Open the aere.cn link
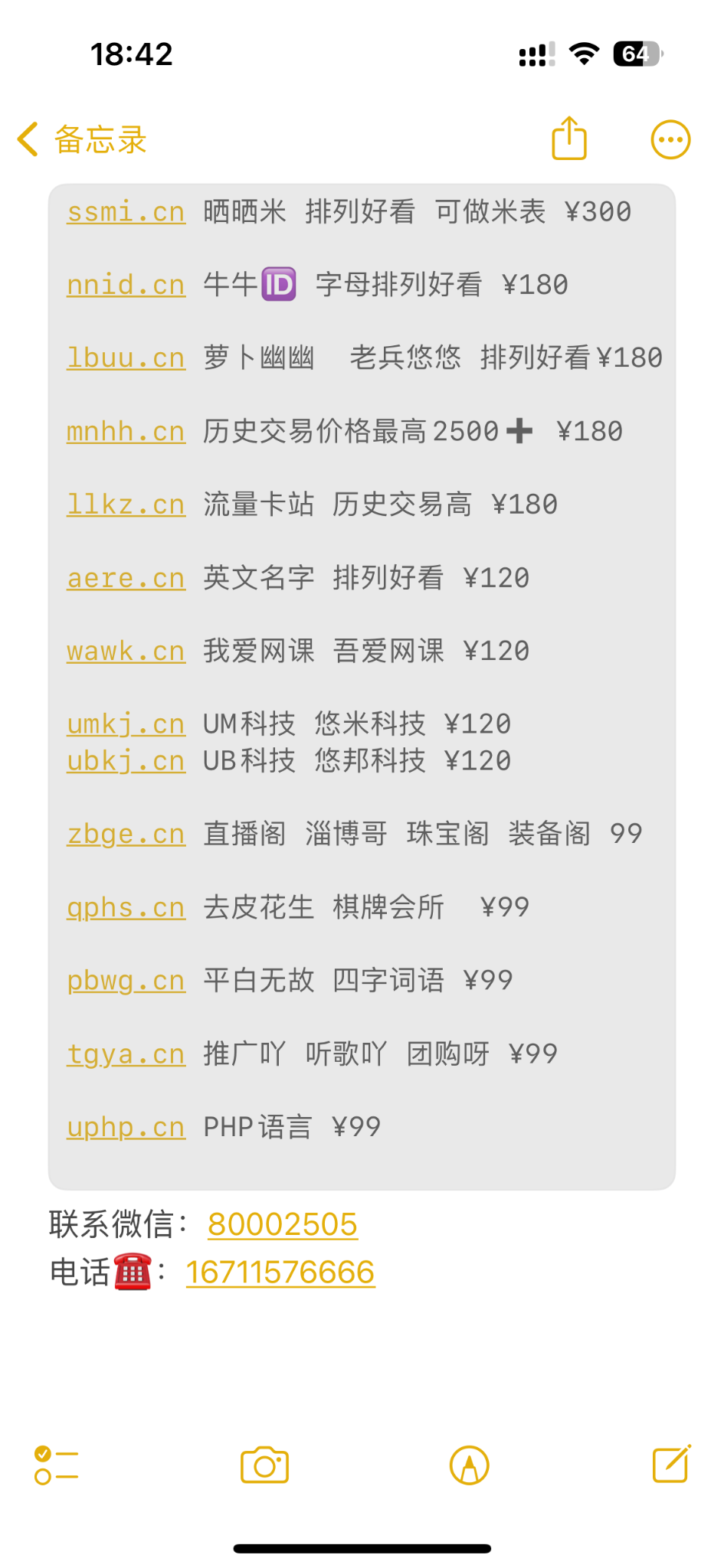 click(126, 579)
